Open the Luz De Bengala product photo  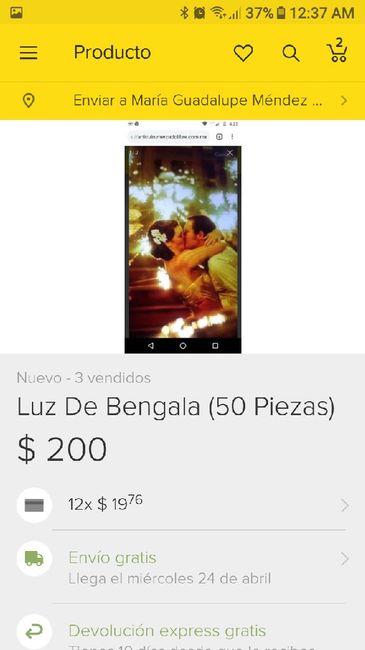tap(183, 237)
